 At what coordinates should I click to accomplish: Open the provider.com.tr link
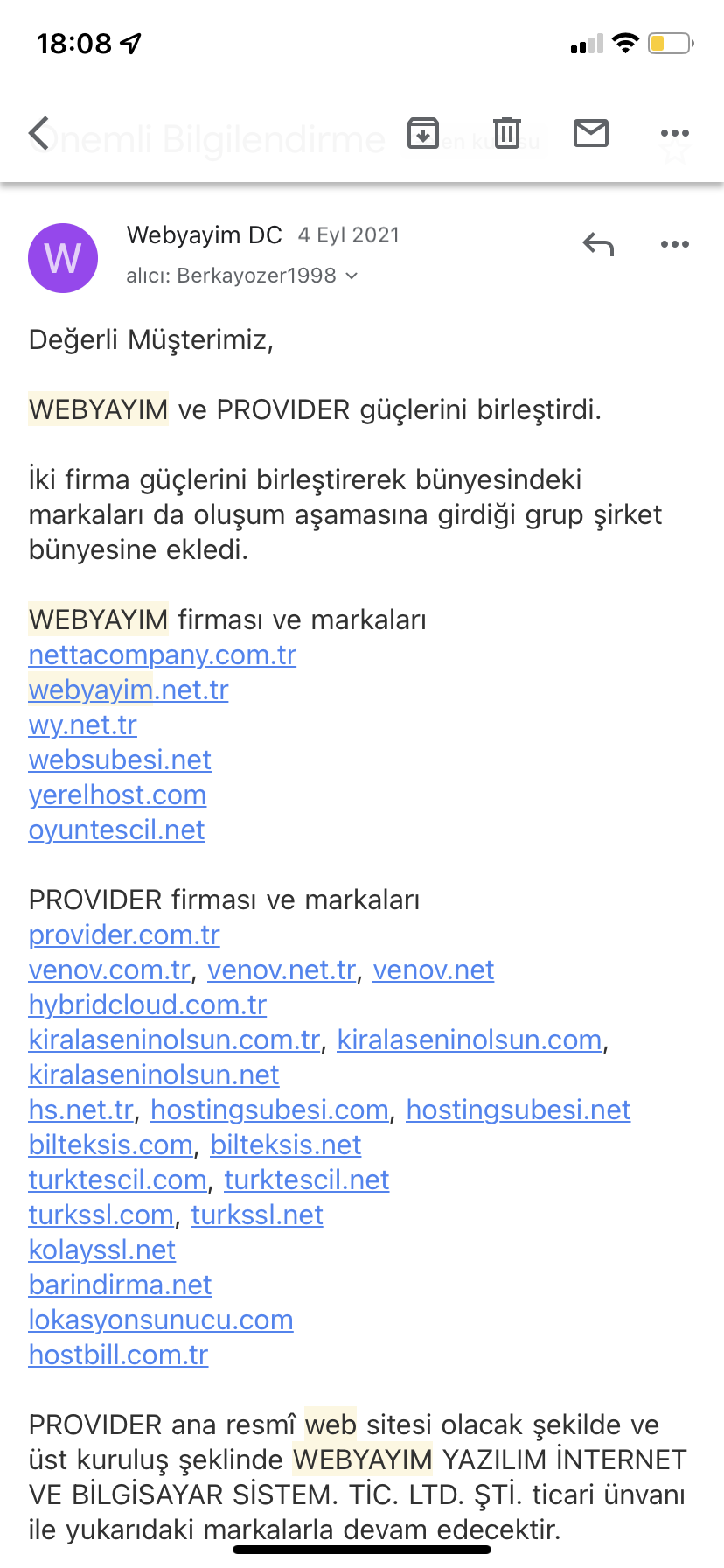pyautogui.click(x=124, y=935)
